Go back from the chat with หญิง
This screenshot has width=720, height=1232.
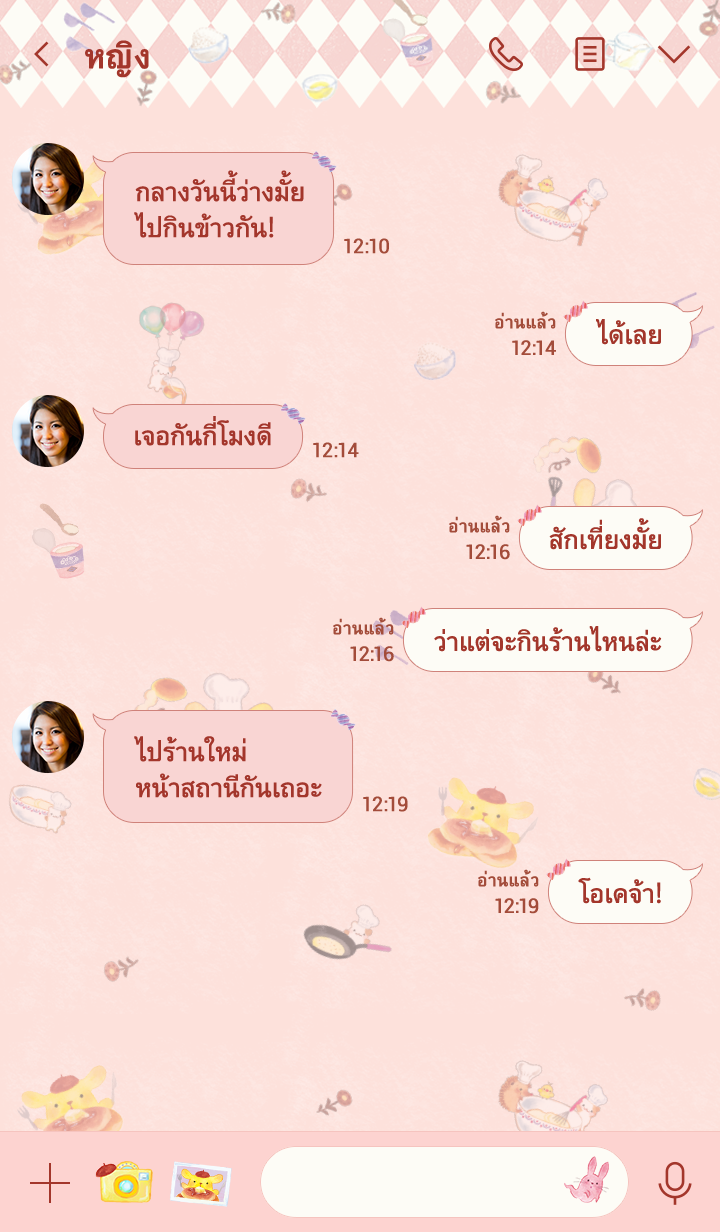pyautogui.click(x=40, y=55)
